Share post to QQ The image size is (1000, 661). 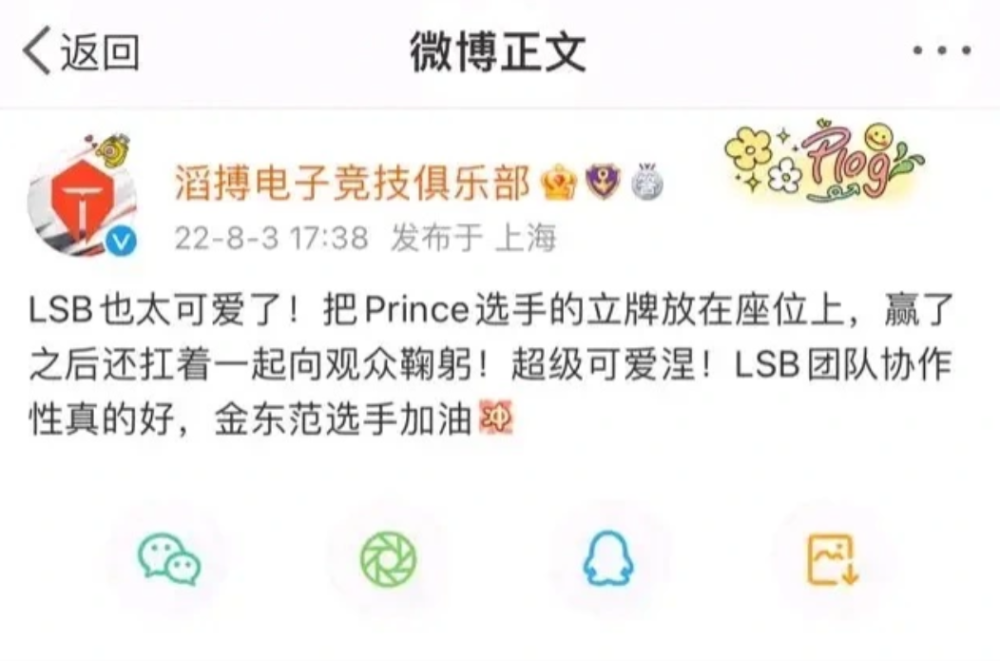pyautogui.click(x=608, y=557)
